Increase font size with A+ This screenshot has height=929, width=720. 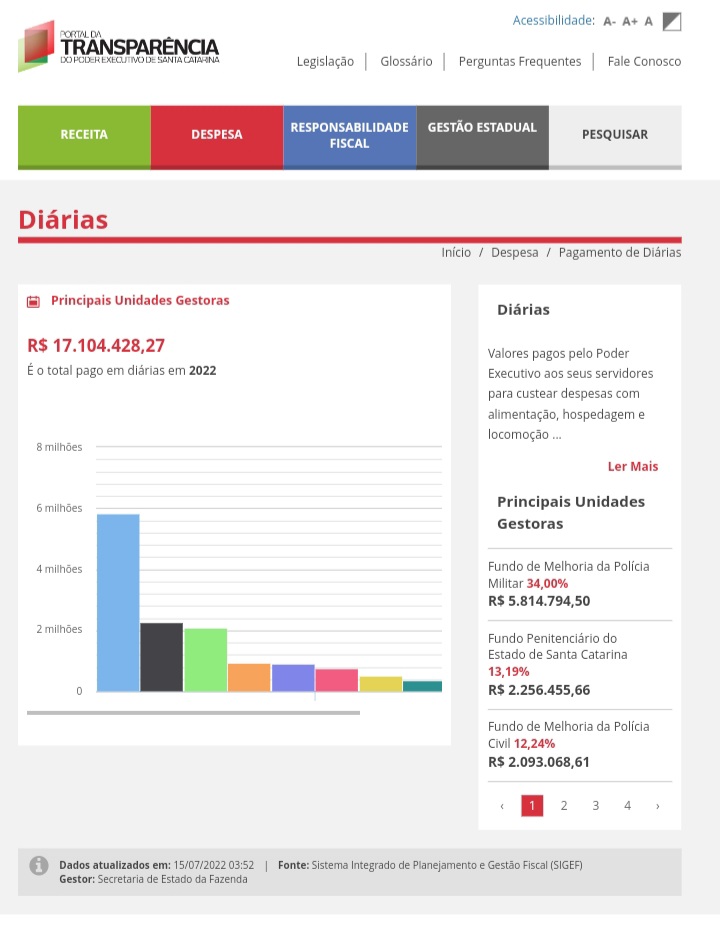pyautogui.click(x=629, y=22)
